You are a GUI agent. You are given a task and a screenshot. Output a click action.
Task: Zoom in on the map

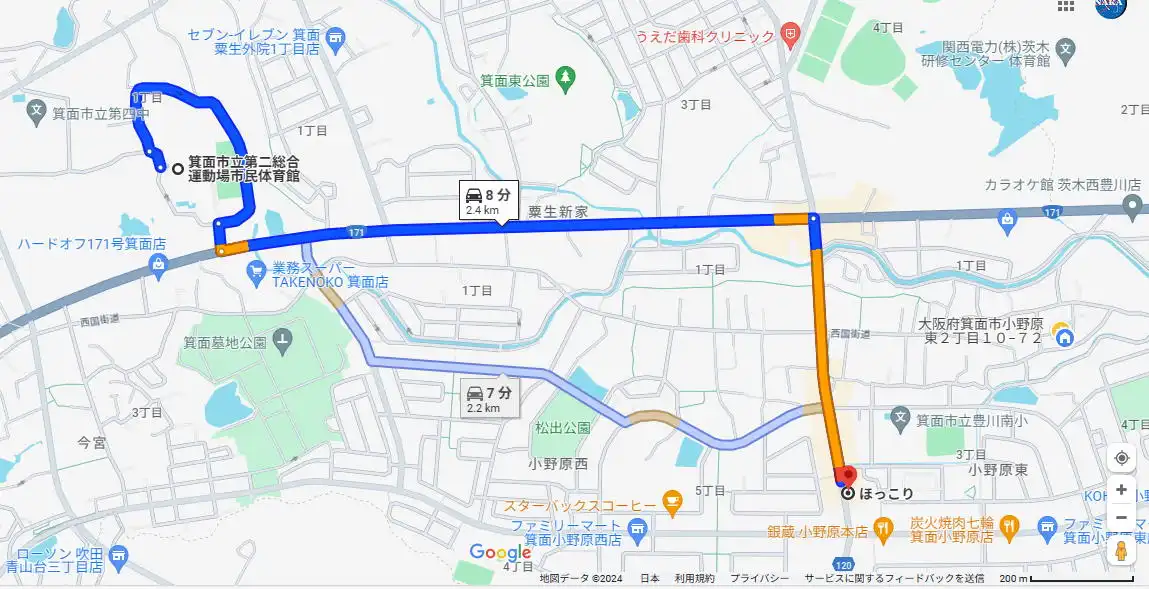tap(1121, 490)
